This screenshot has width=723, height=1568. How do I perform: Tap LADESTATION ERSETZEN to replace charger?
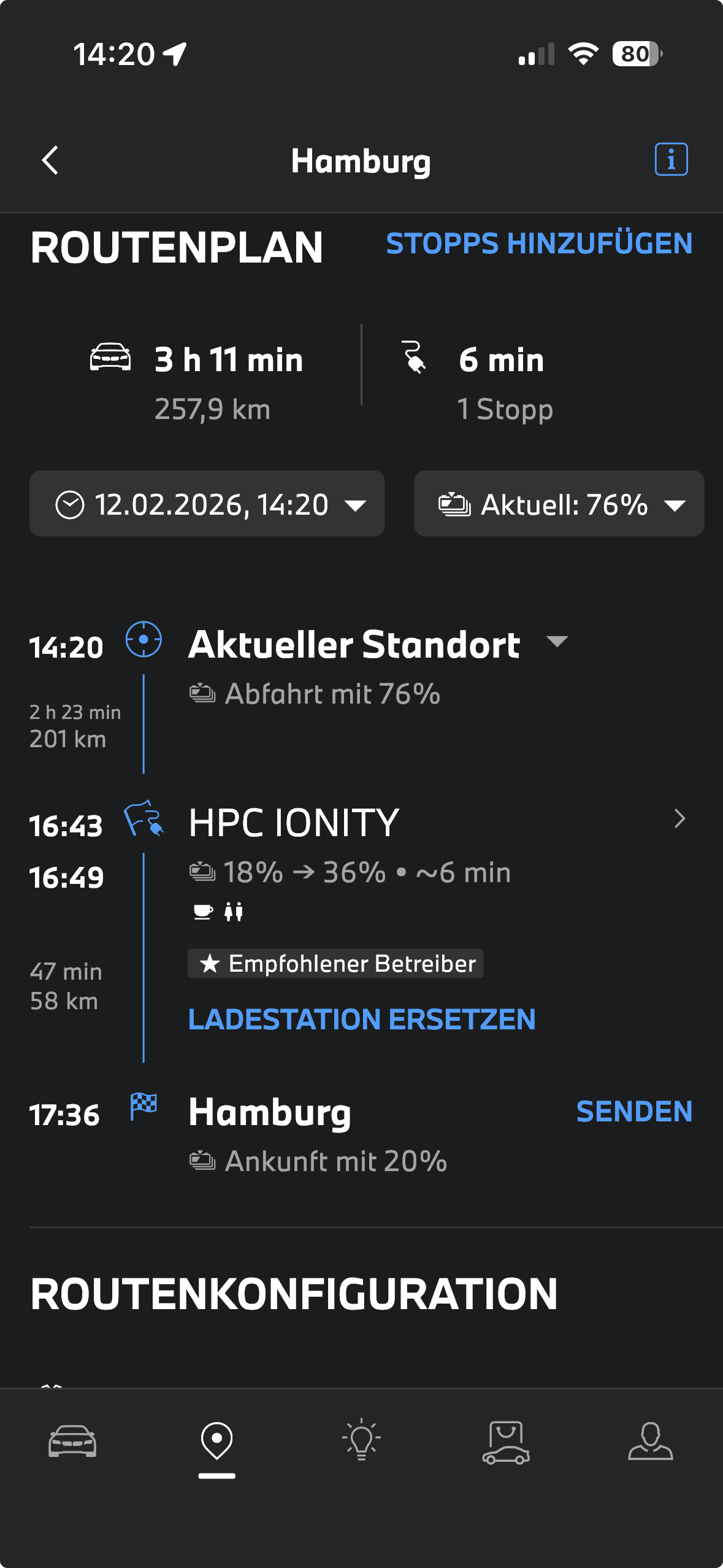[x=362, y=1020]
